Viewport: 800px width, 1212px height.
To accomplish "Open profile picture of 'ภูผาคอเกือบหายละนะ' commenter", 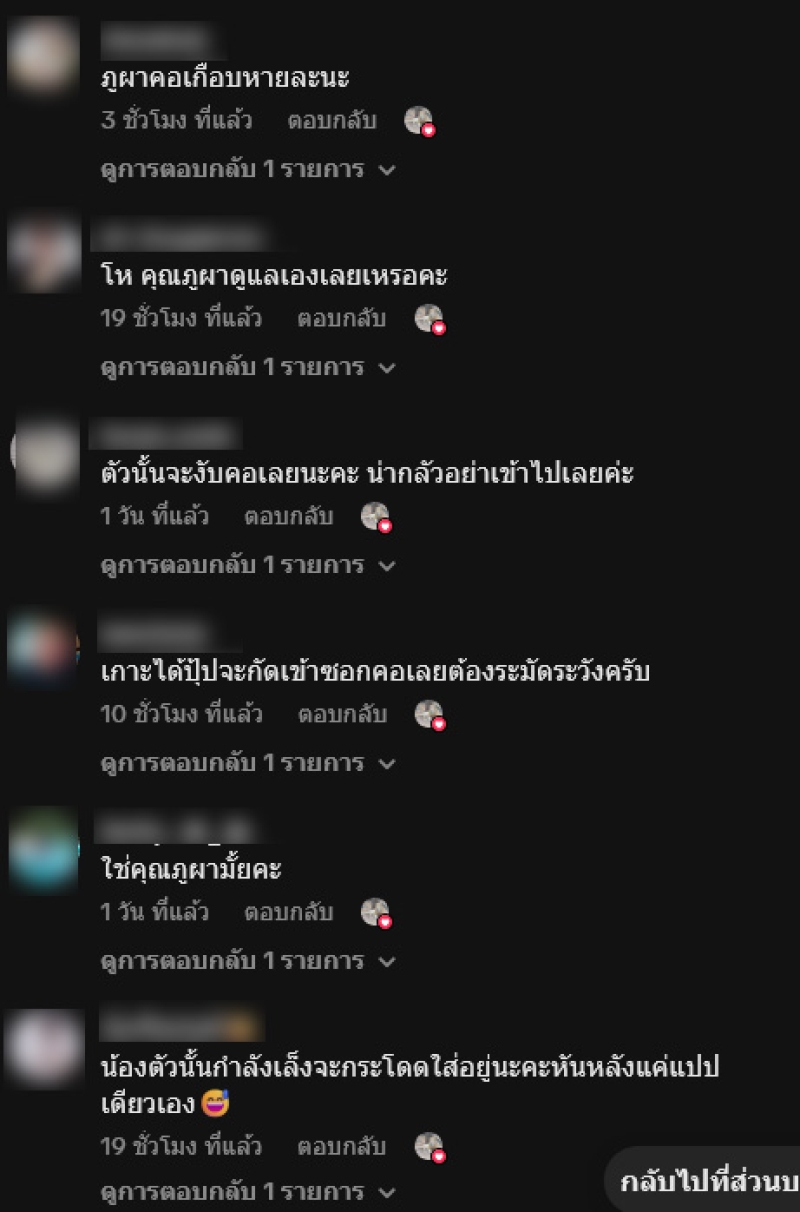I will coord(43,56).
